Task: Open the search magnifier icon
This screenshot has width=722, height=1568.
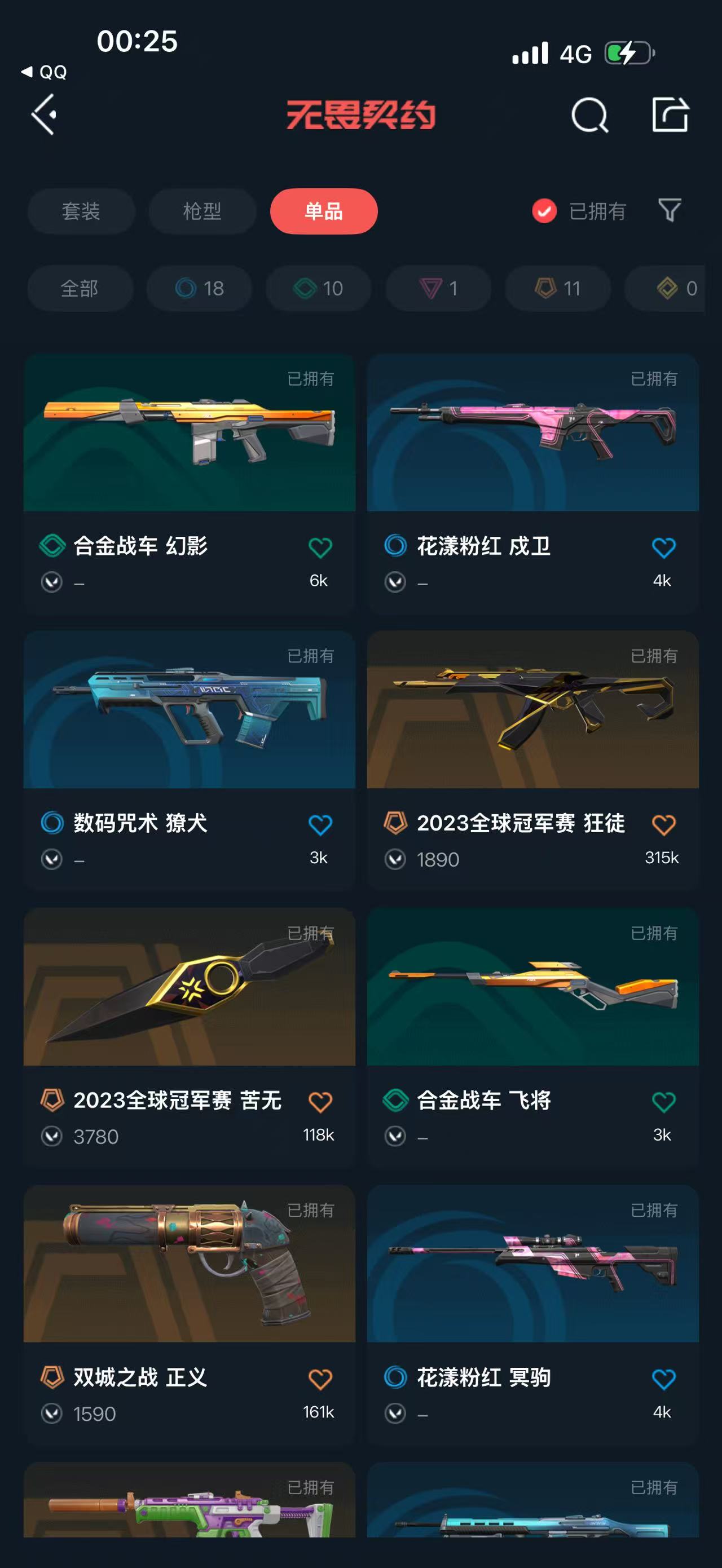Action: (589, 114)
